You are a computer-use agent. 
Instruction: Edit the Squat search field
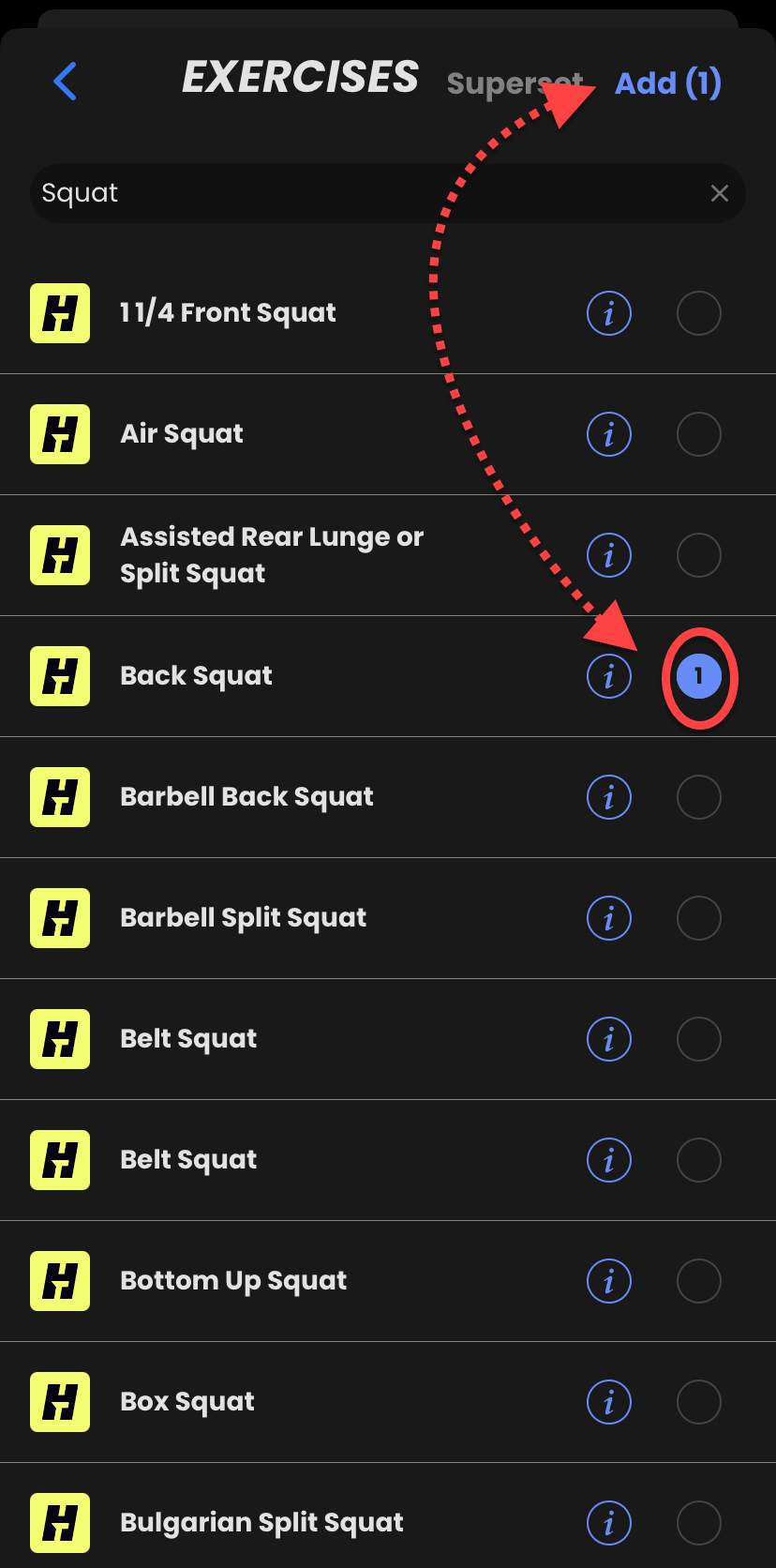tap(366, 193)
